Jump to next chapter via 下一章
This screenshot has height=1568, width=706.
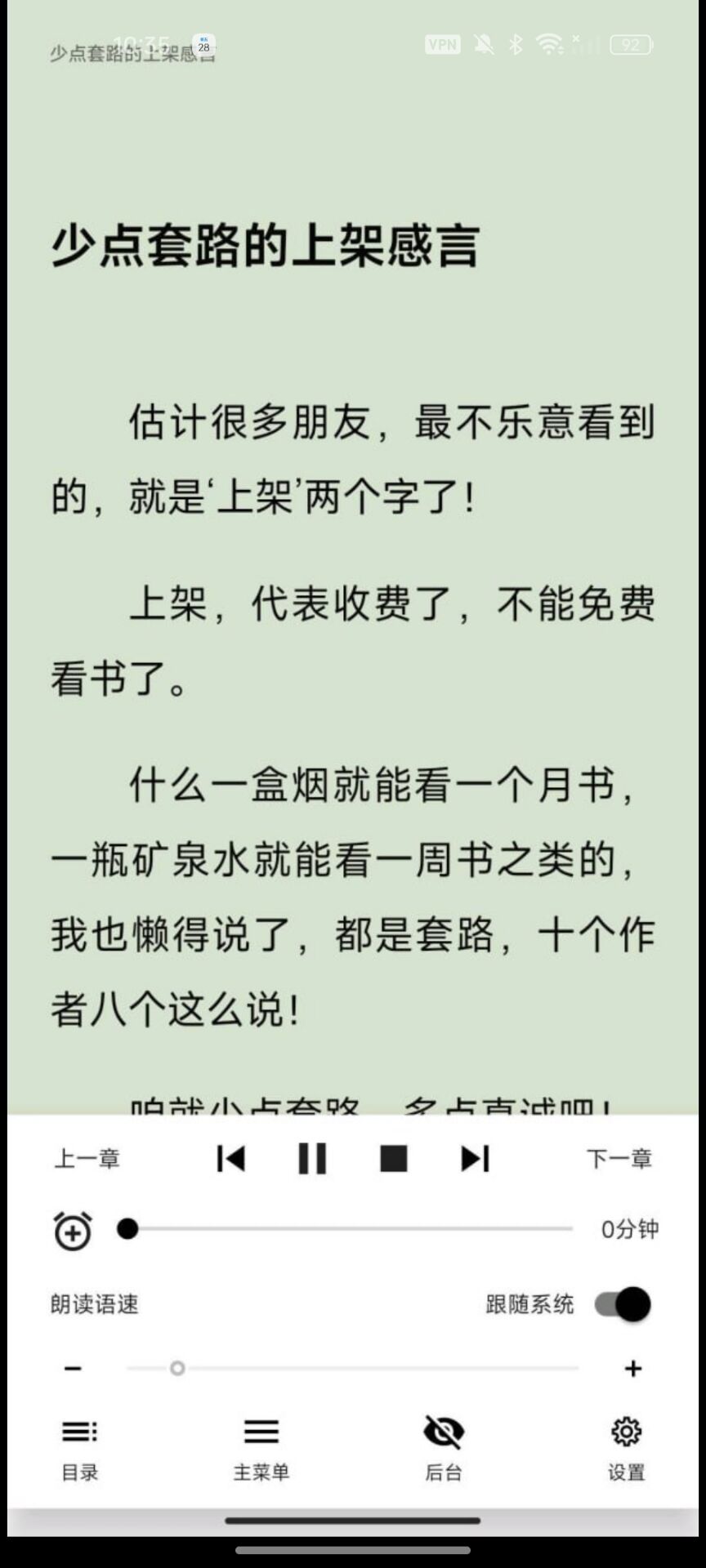(x=619, y=1158)
